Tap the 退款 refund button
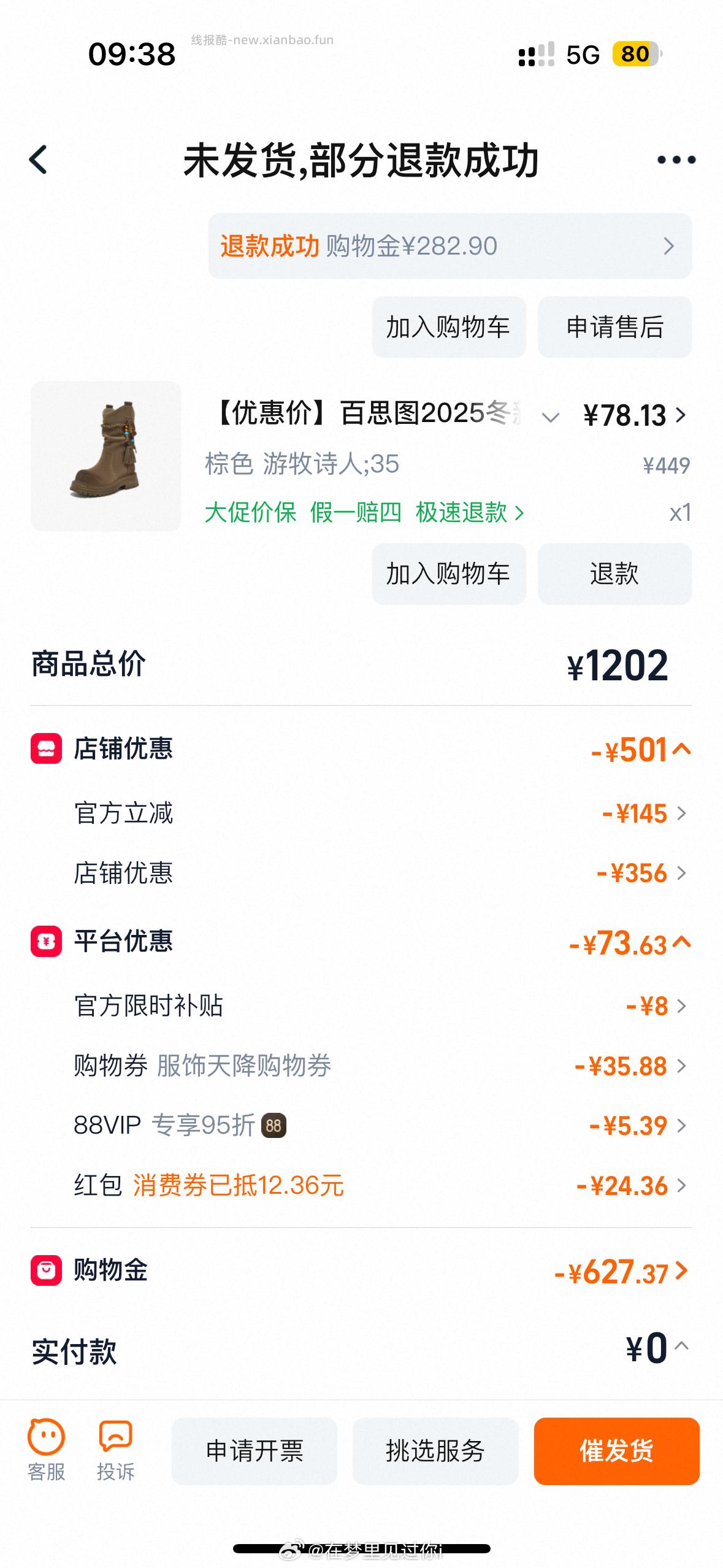This screenshot has width=723, height=1568. point(615,574)
